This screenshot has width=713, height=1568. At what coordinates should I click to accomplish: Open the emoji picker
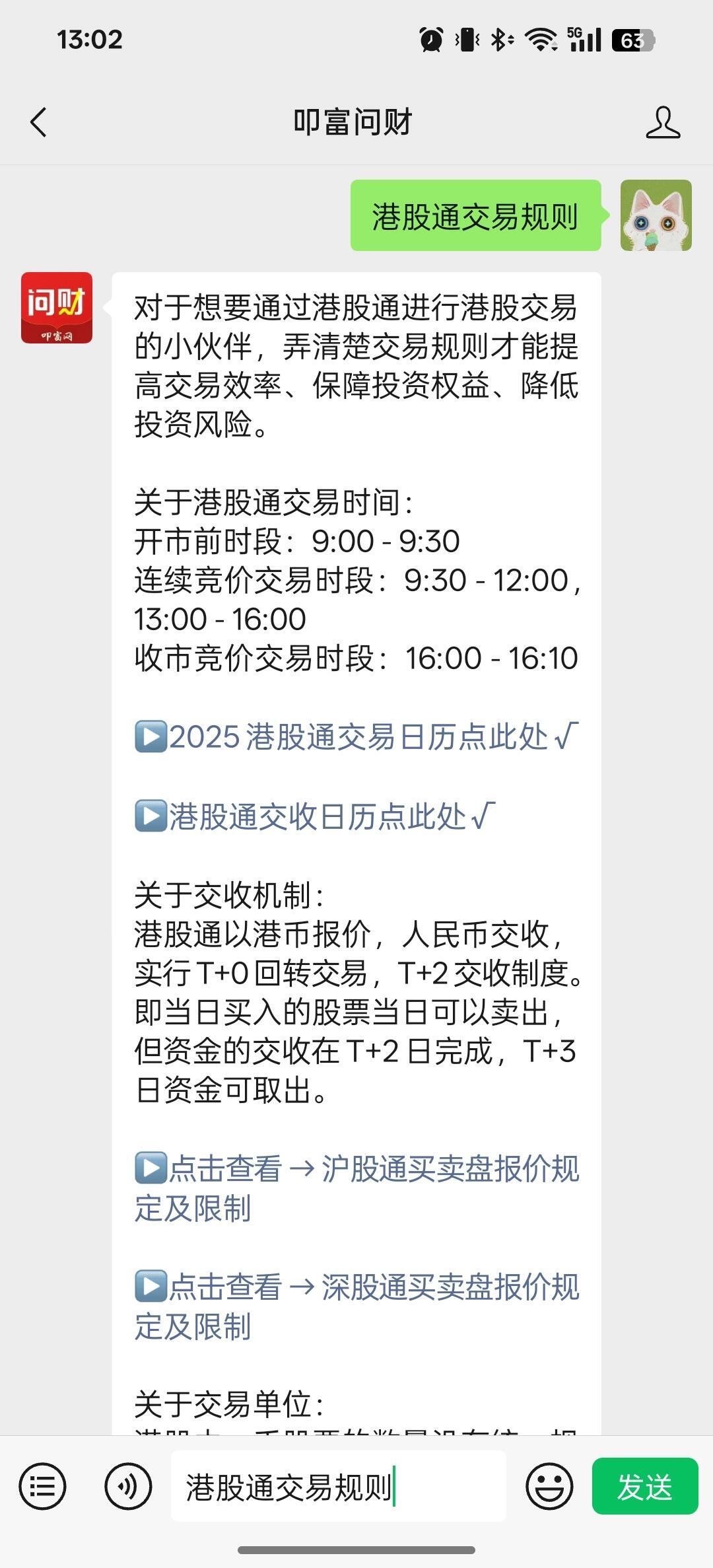(549, 1486)
